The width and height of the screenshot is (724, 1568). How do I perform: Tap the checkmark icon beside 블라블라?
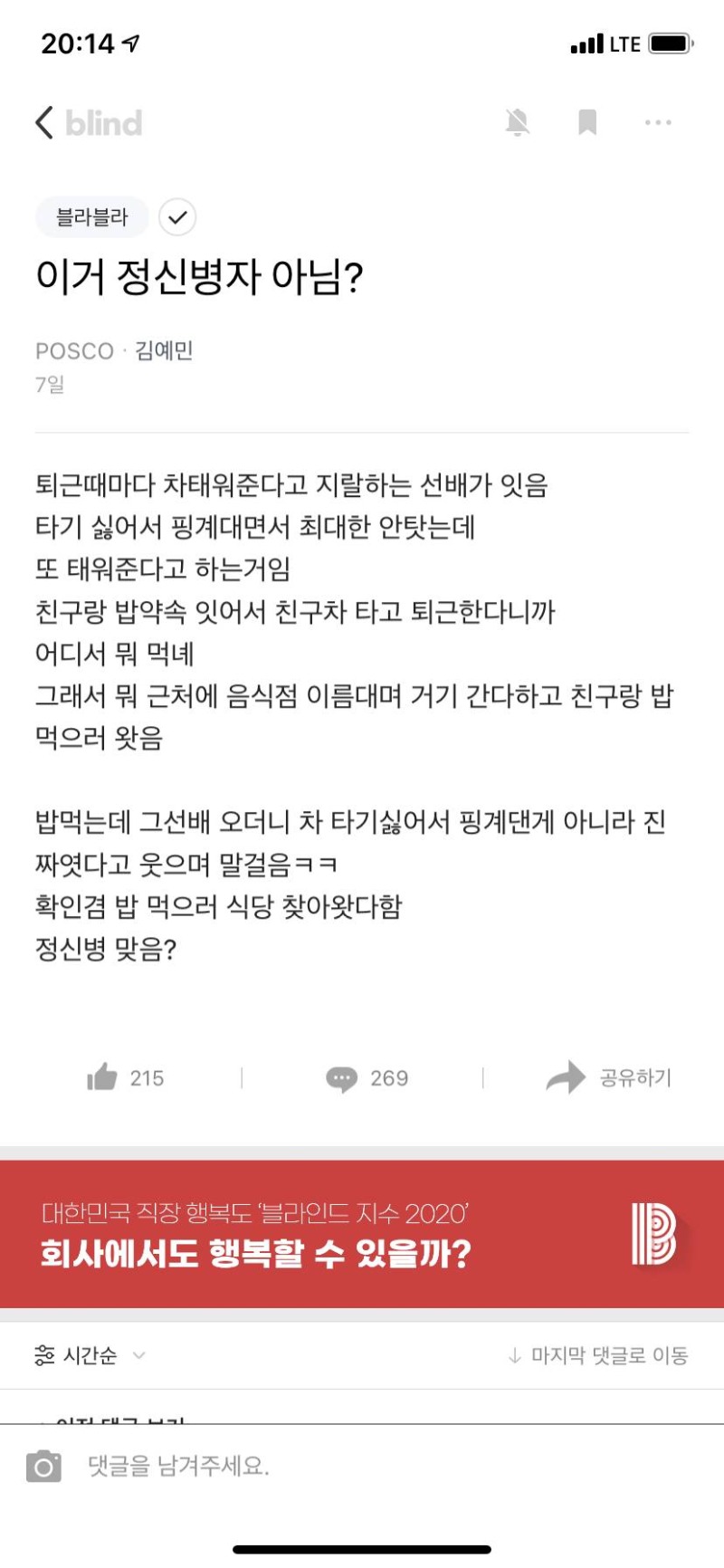pos(177,217)
